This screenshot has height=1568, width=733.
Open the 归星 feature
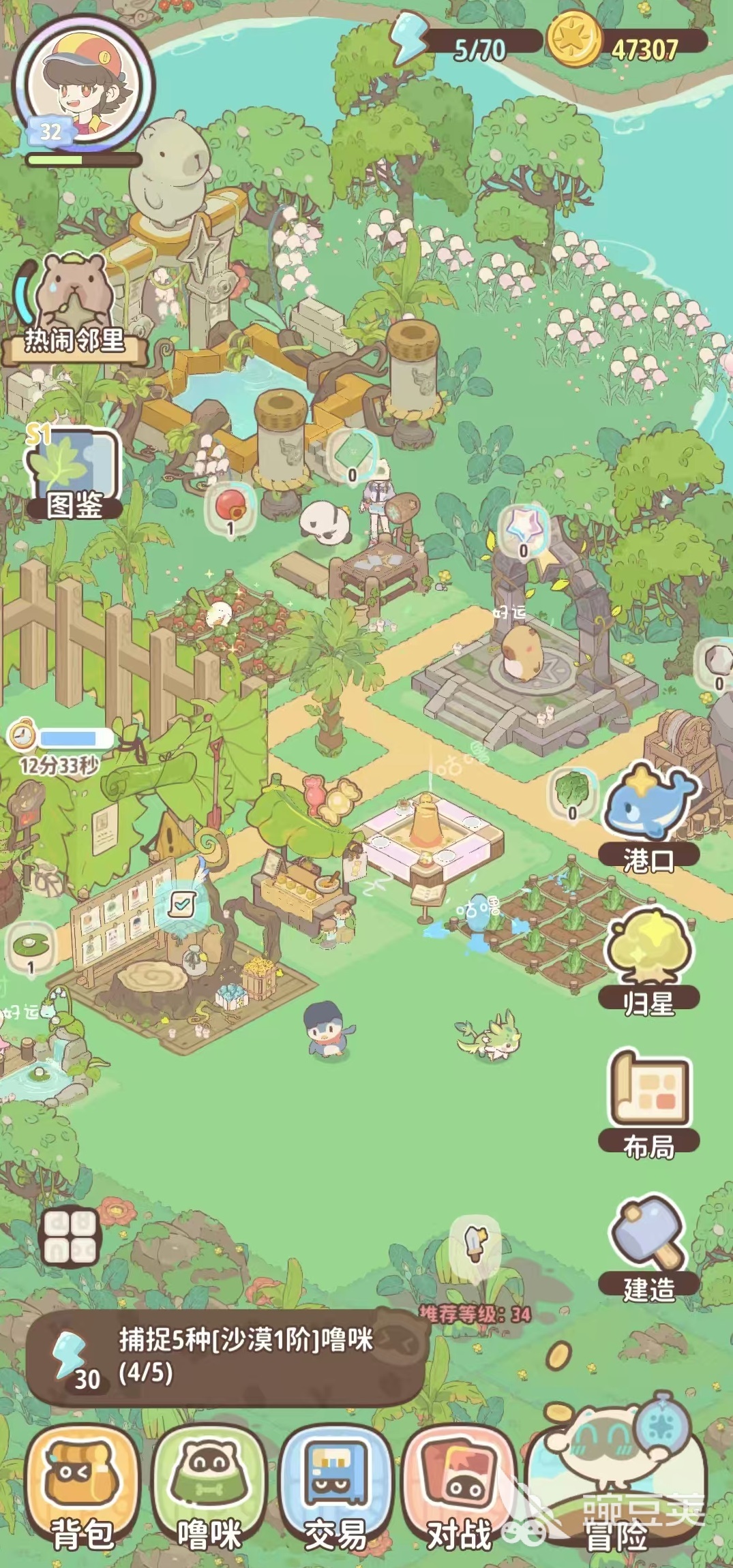click(649, 959)
